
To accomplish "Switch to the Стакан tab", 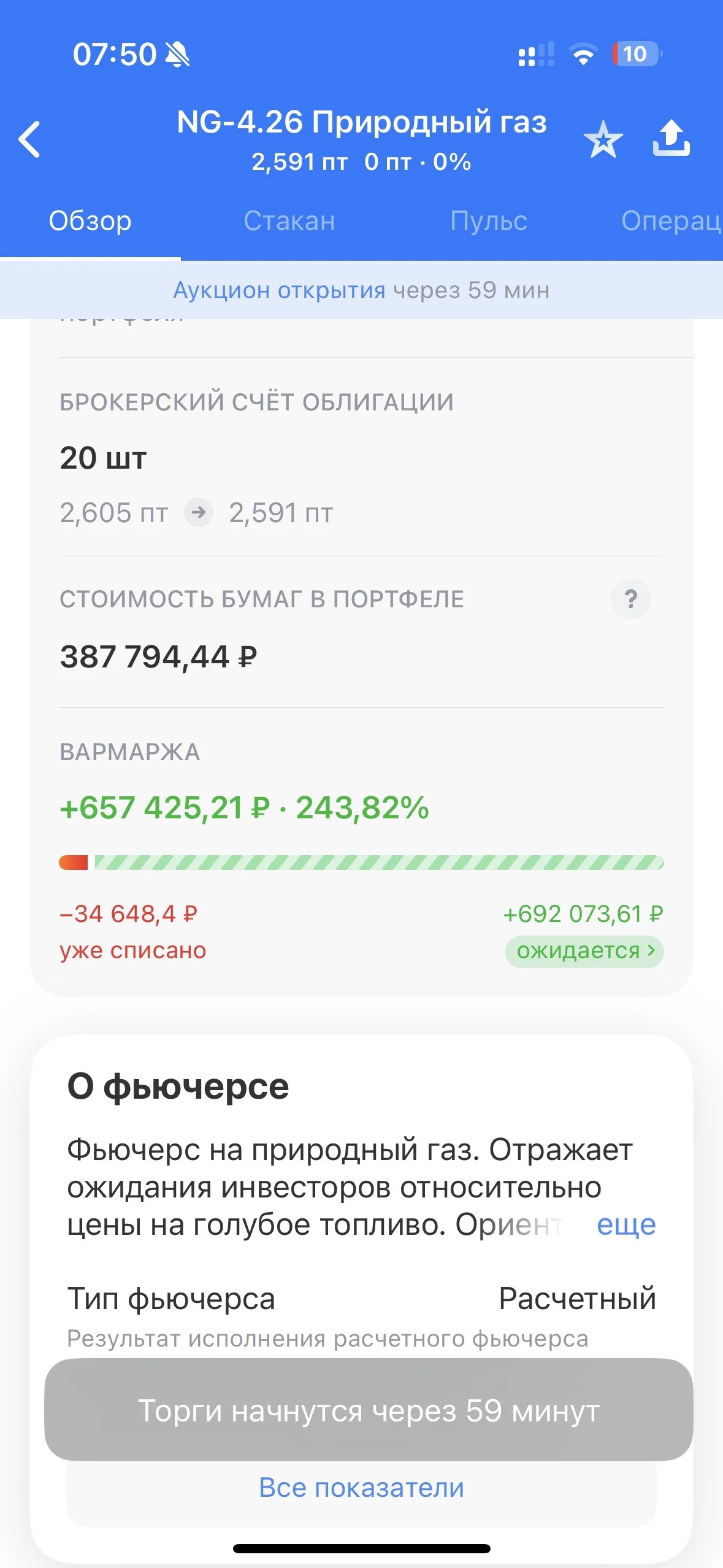I will pos(289,221).
